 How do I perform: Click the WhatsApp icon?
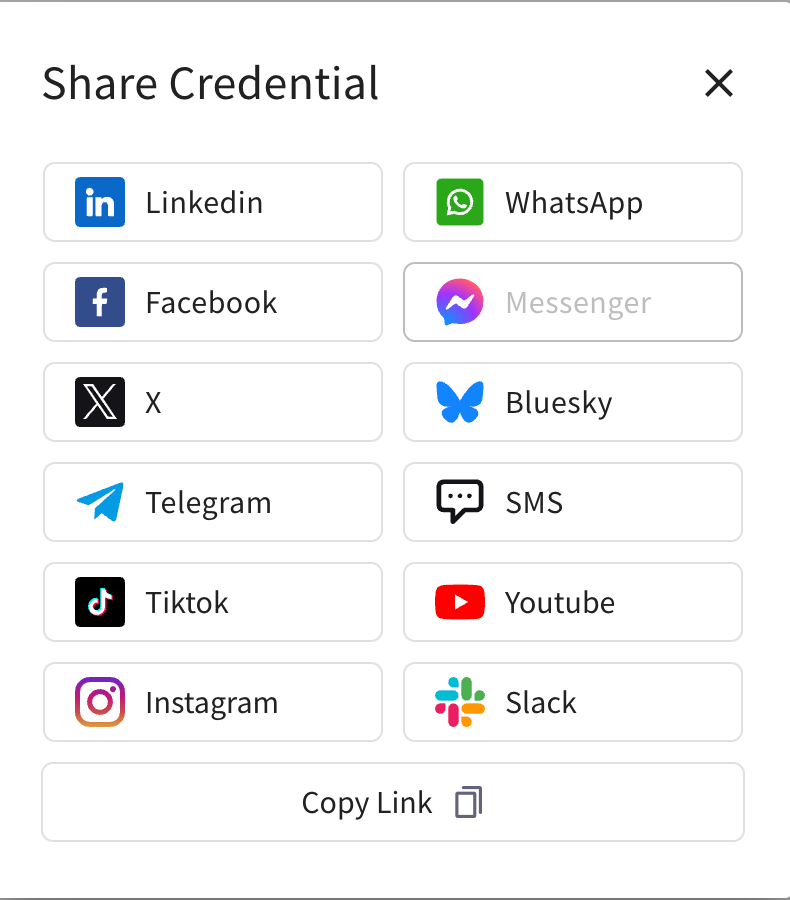pyautogui.click(x=459, y=202)
